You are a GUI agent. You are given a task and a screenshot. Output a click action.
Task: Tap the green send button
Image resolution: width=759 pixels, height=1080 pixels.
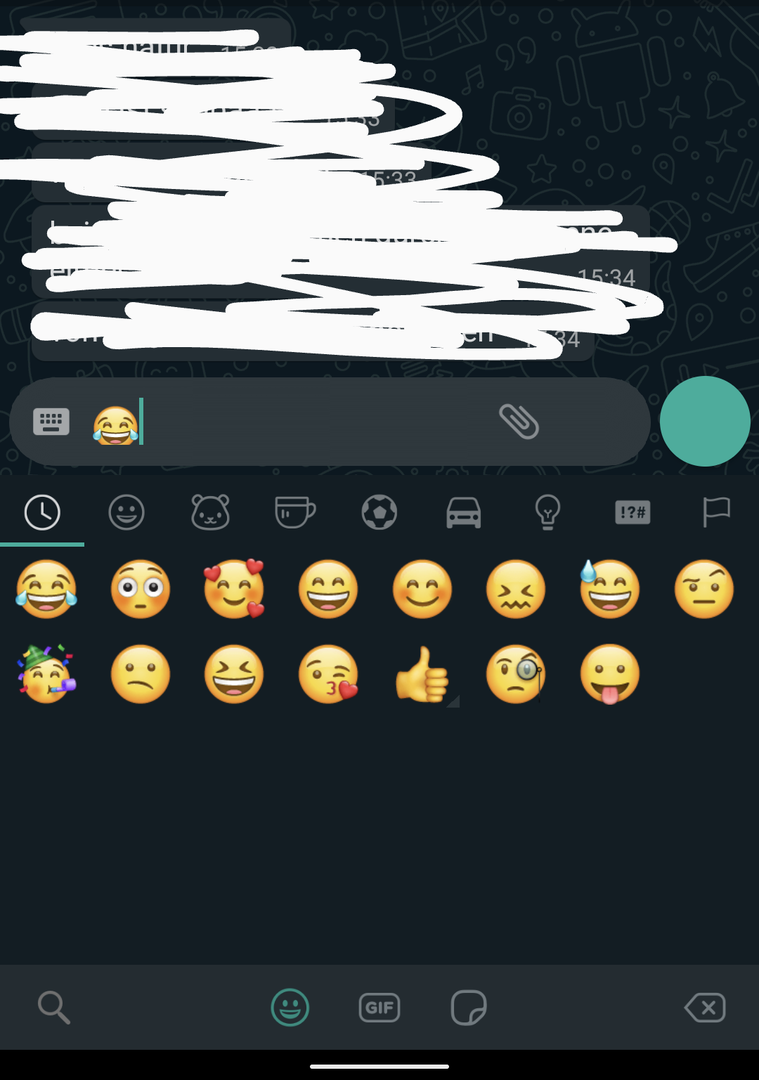point(704,422)
